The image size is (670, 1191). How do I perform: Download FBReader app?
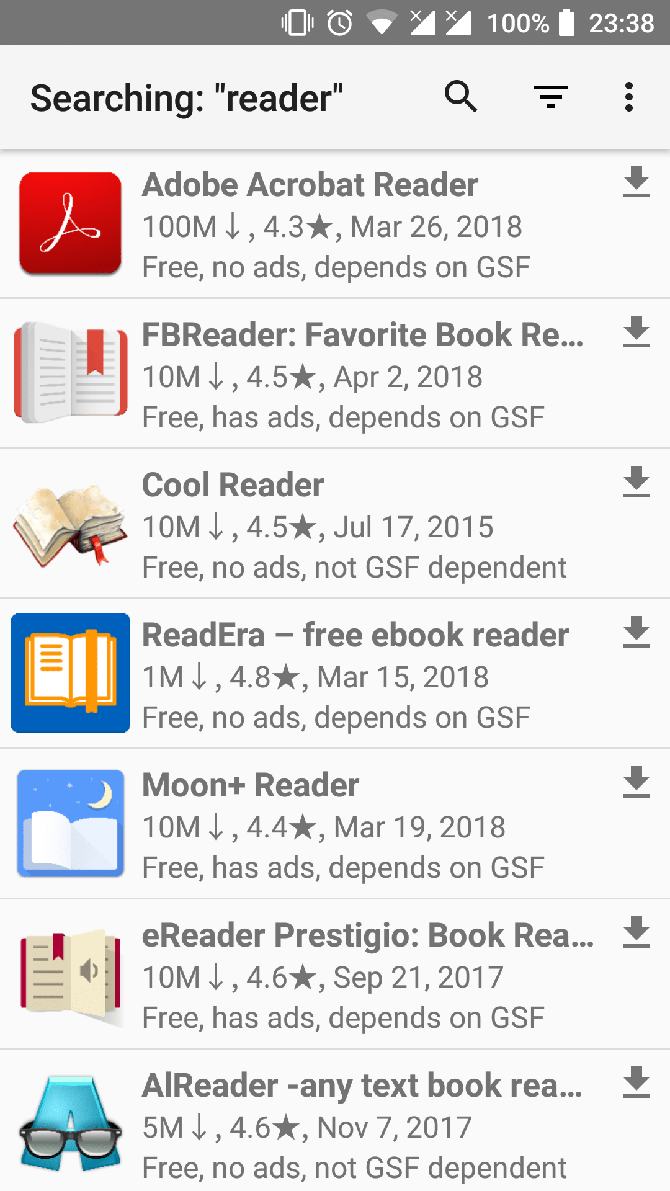636,332
